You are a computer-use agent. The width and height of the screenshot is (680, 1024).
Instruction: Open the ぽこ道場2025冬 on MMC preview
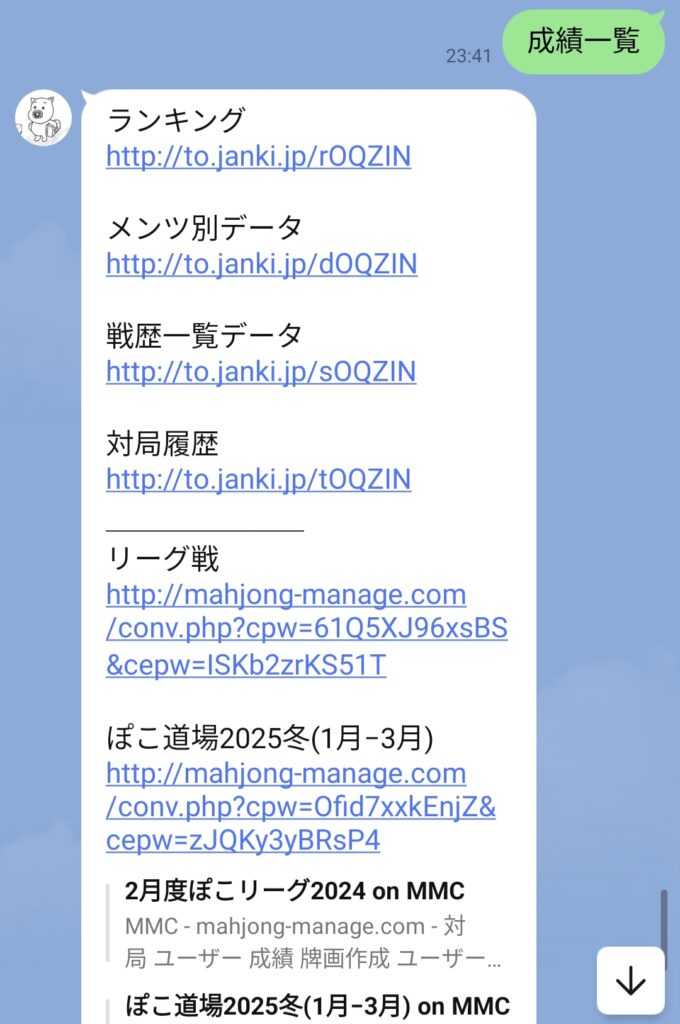point(316,1005)
